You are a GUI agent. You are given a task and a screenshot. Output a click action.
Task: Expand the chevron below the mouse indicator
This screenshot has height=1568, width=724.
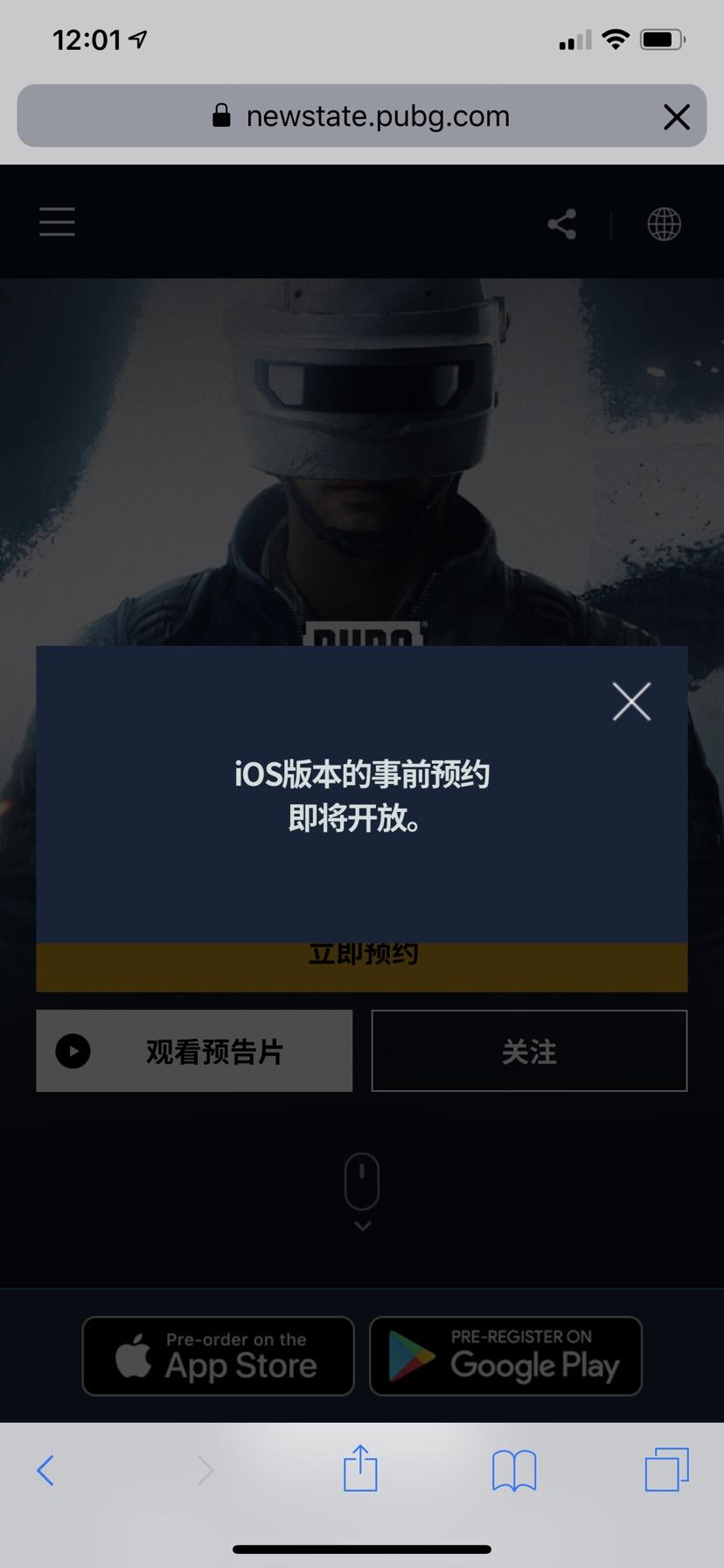pos(362,1226)
